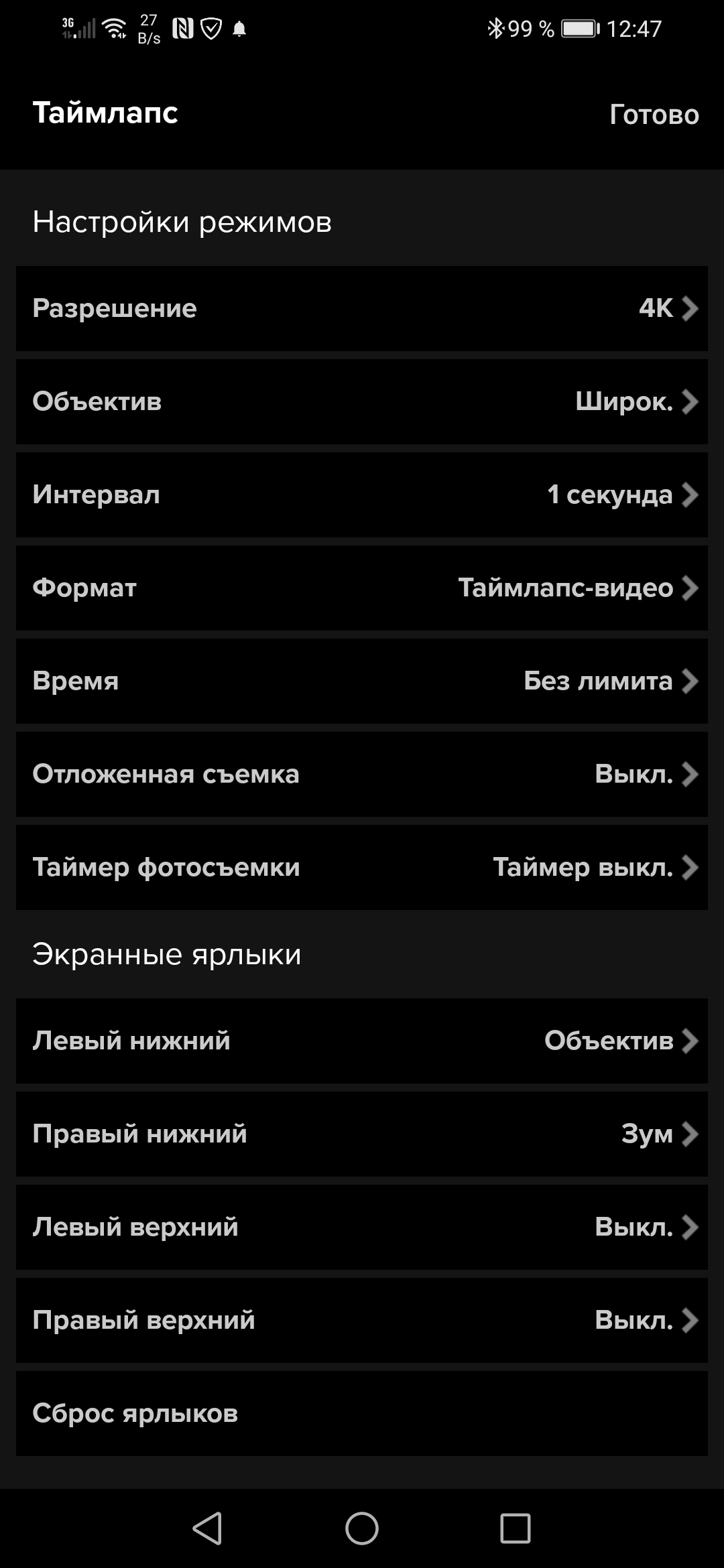
Task: Select the Формат row
Action: click(x=362, y=588)
